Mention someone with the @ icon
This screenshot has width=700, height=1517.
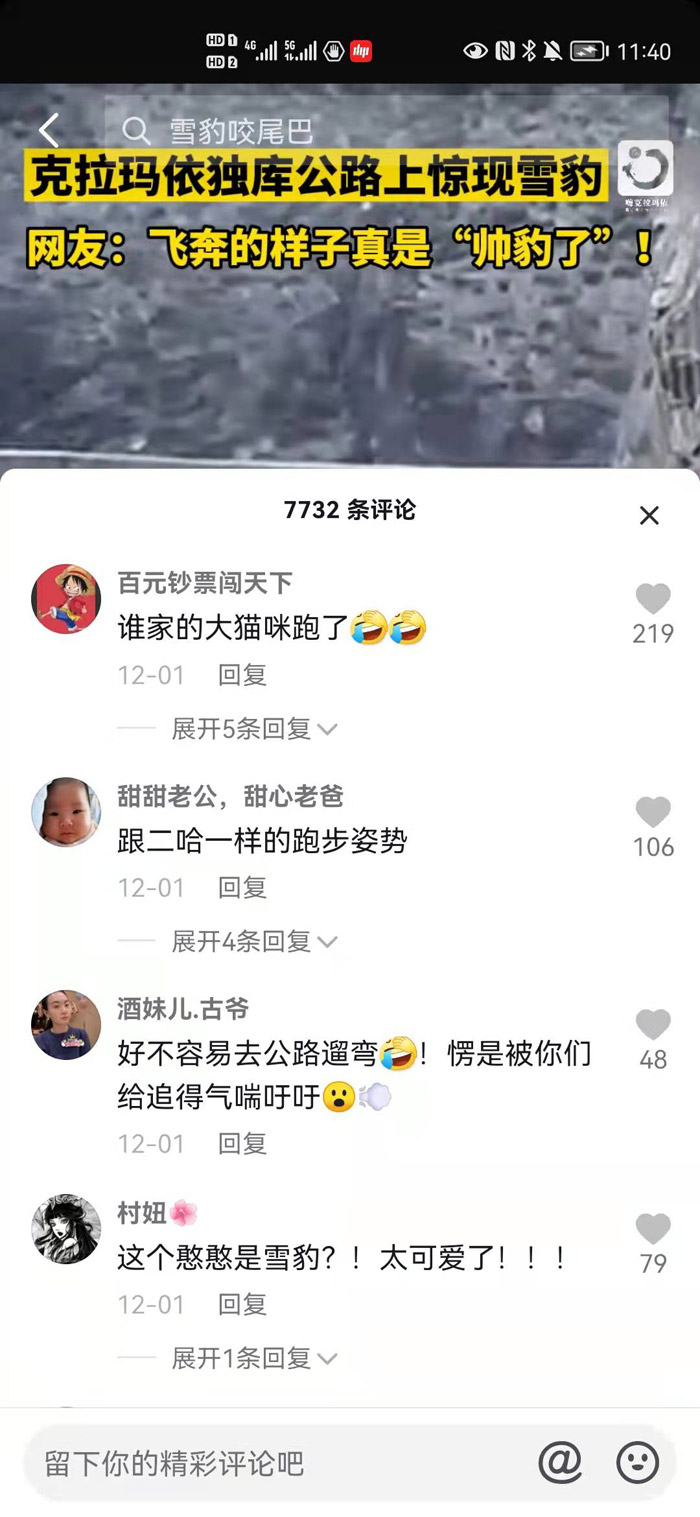pyautogui.click(x=560, y=1464)
